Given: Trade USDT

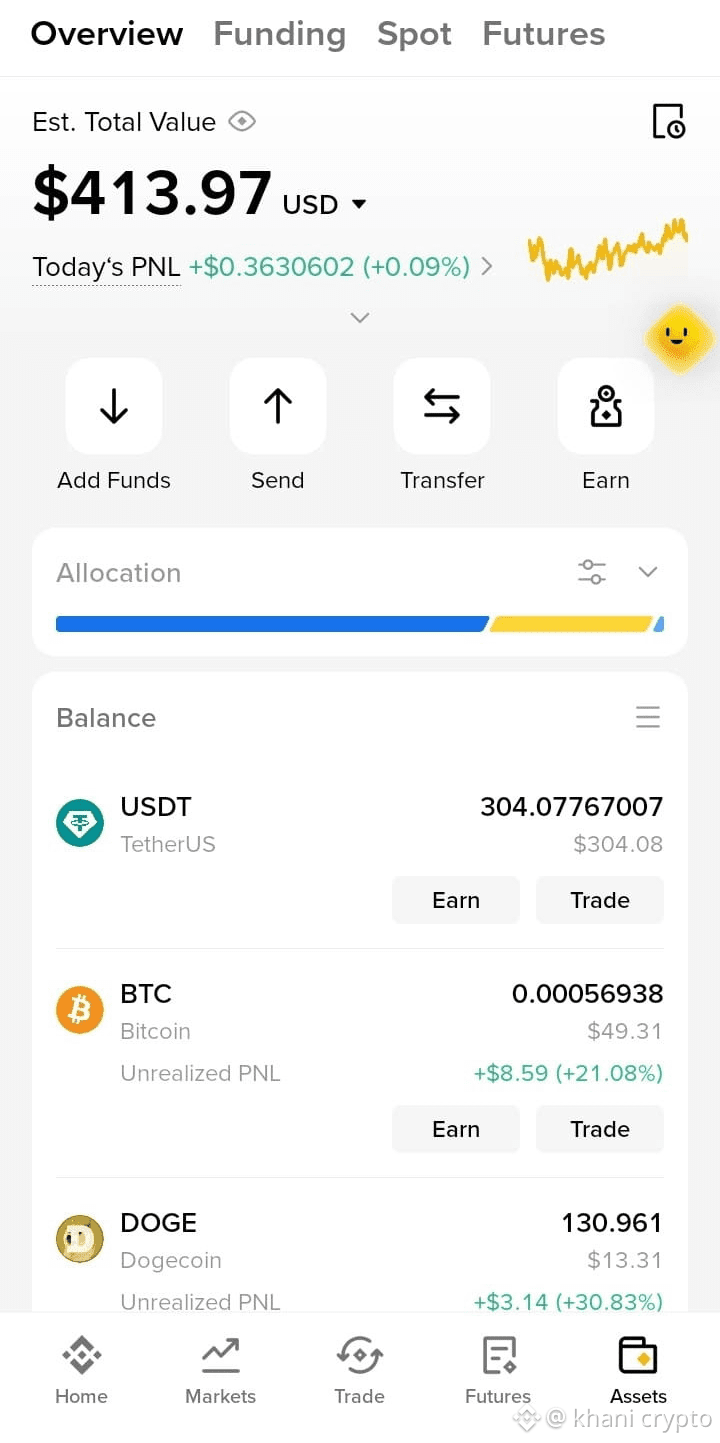Looking at the screenshot, I should [x=600, y=900].
